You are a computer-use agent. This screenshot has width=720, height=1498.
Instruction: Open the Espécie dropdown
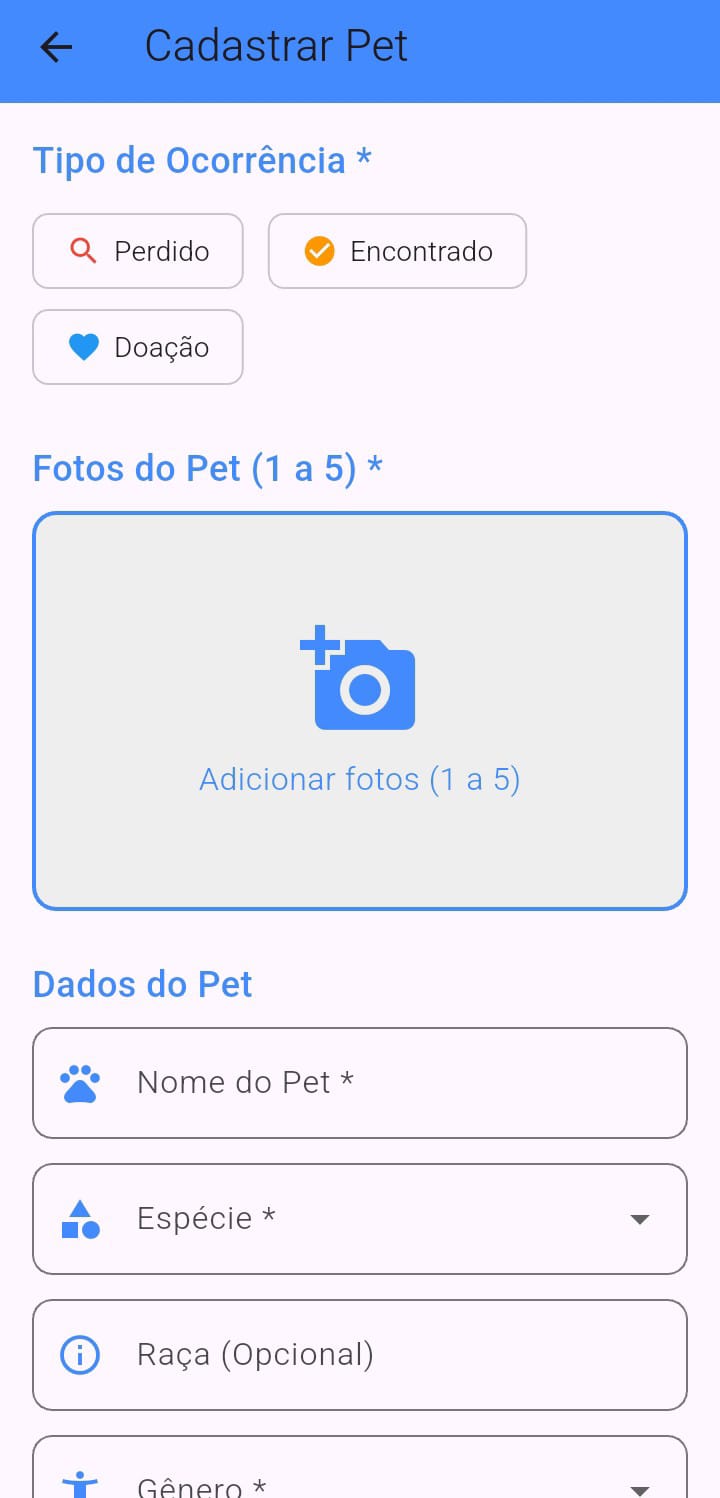pos(360,1218)
